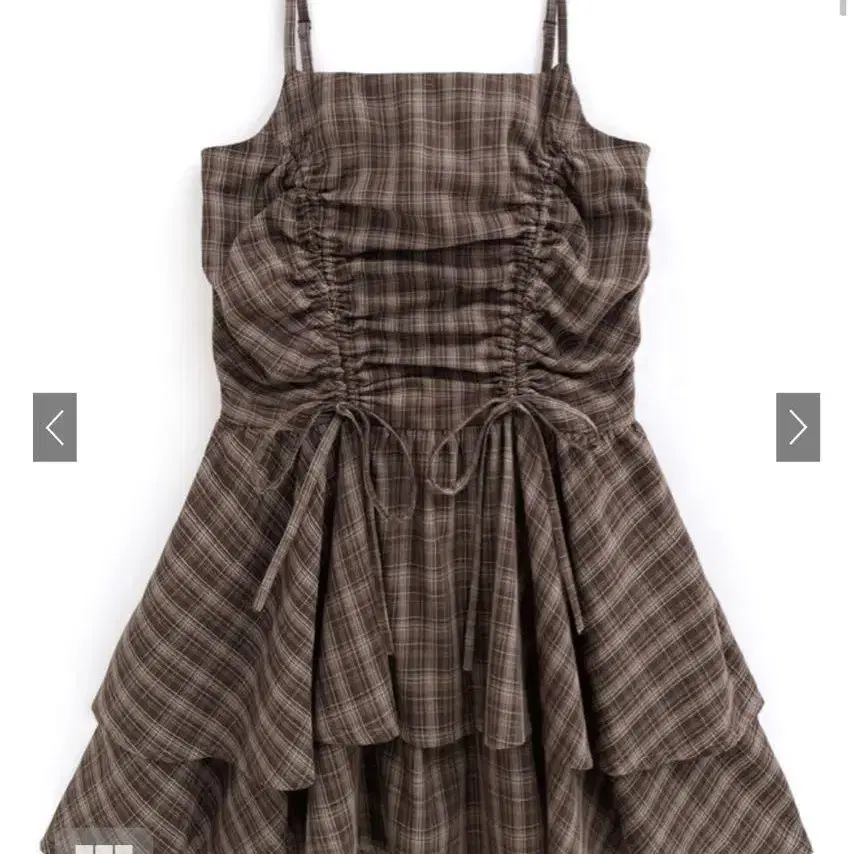This screenshot has height=854, width=854.
Task: Show the next product image
Action: click(x=797, y=427)
